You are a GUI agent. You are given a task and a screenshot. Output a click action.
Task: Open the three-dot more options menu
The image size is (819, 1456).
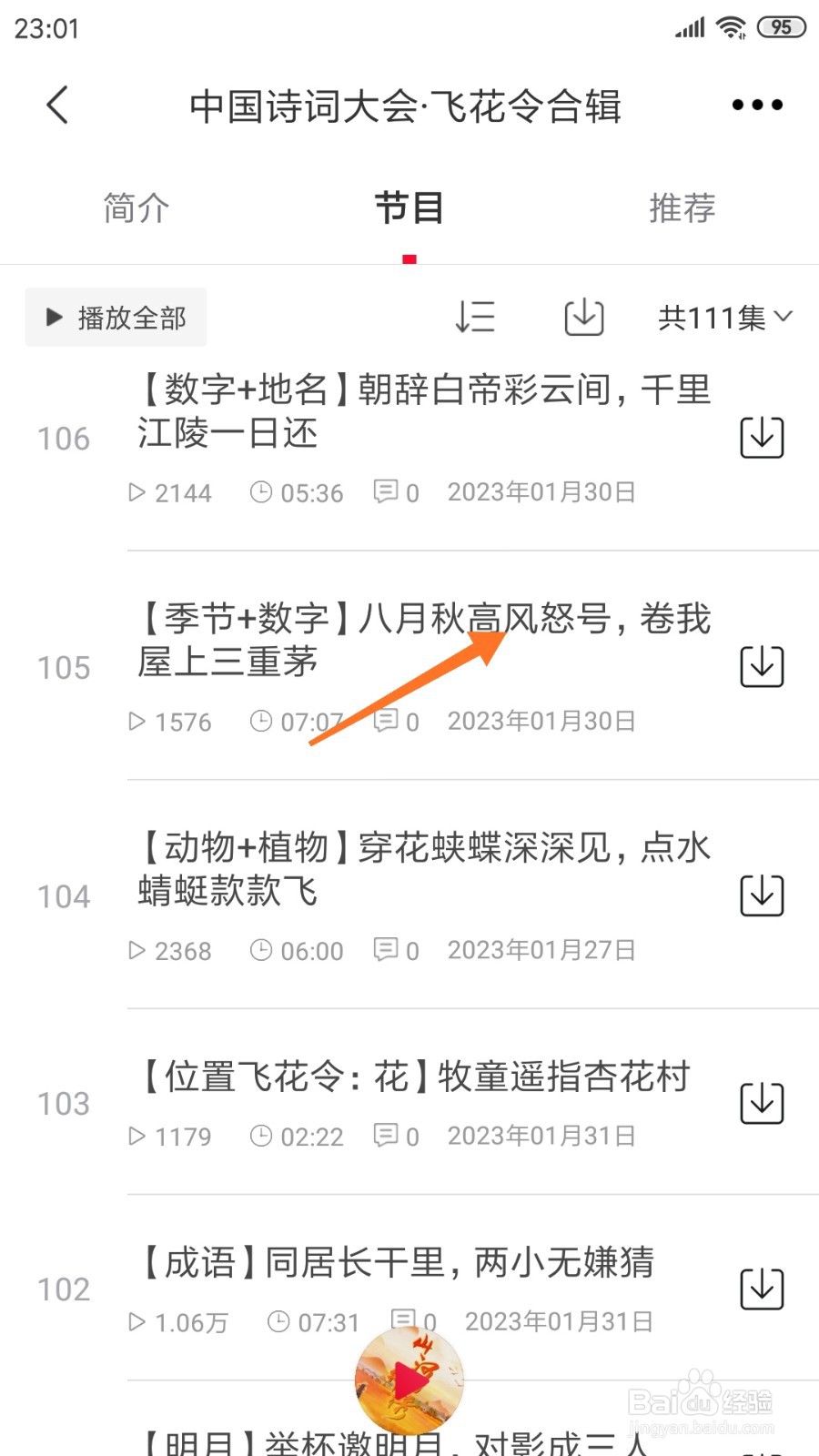[756, 104]
